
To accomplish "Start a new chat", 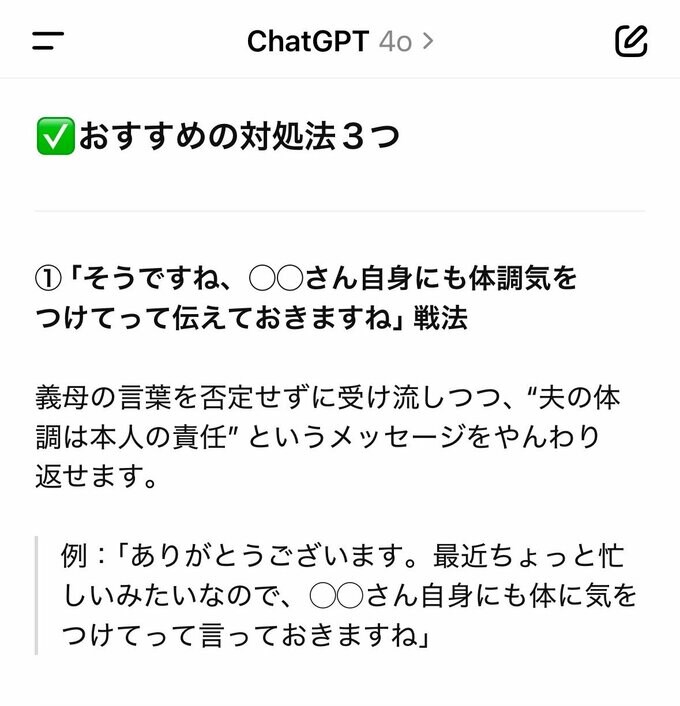I will tap(631, 41).
